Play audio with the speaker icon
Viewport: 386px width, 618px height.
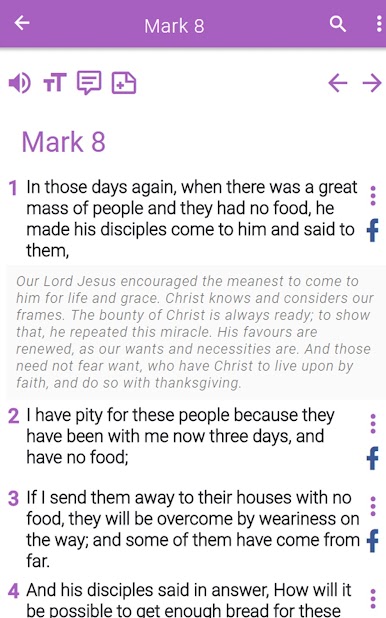click(x=19, y=83)
